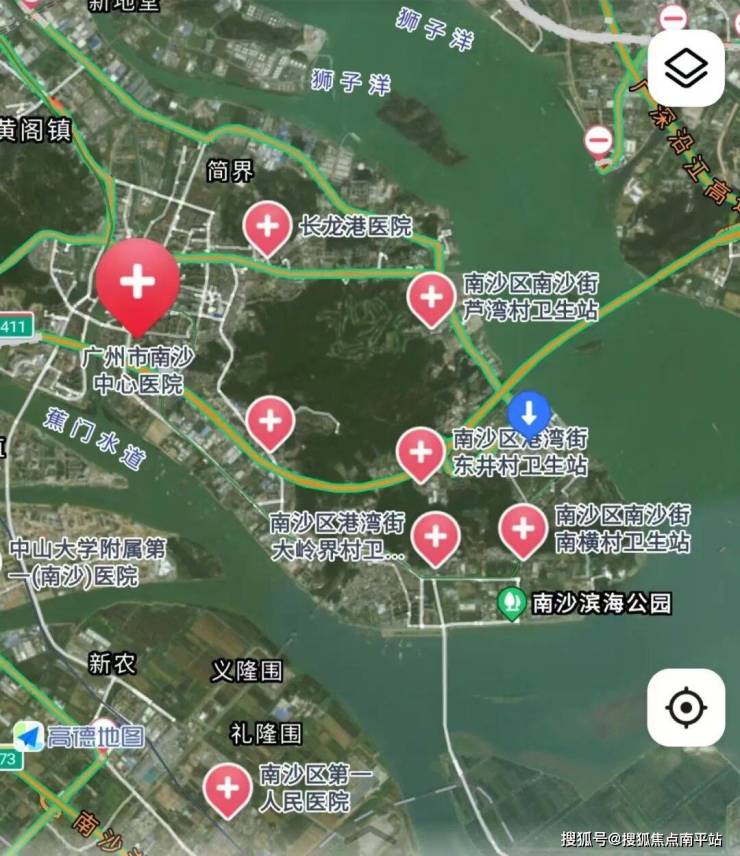Viewport: 740px width, 856px height.
Task: Select the 南沙滨海公园 park marker
Action: (x=512, y=603)
